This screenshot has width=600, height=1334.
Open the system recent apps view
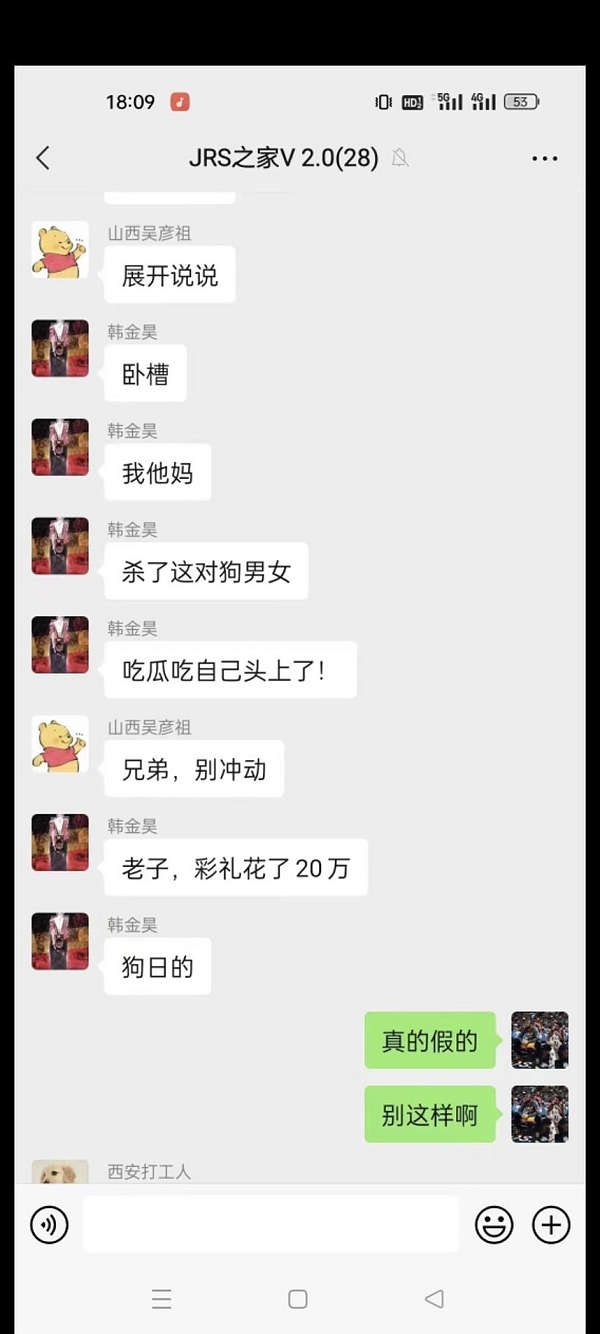(x=161, y=1299)
